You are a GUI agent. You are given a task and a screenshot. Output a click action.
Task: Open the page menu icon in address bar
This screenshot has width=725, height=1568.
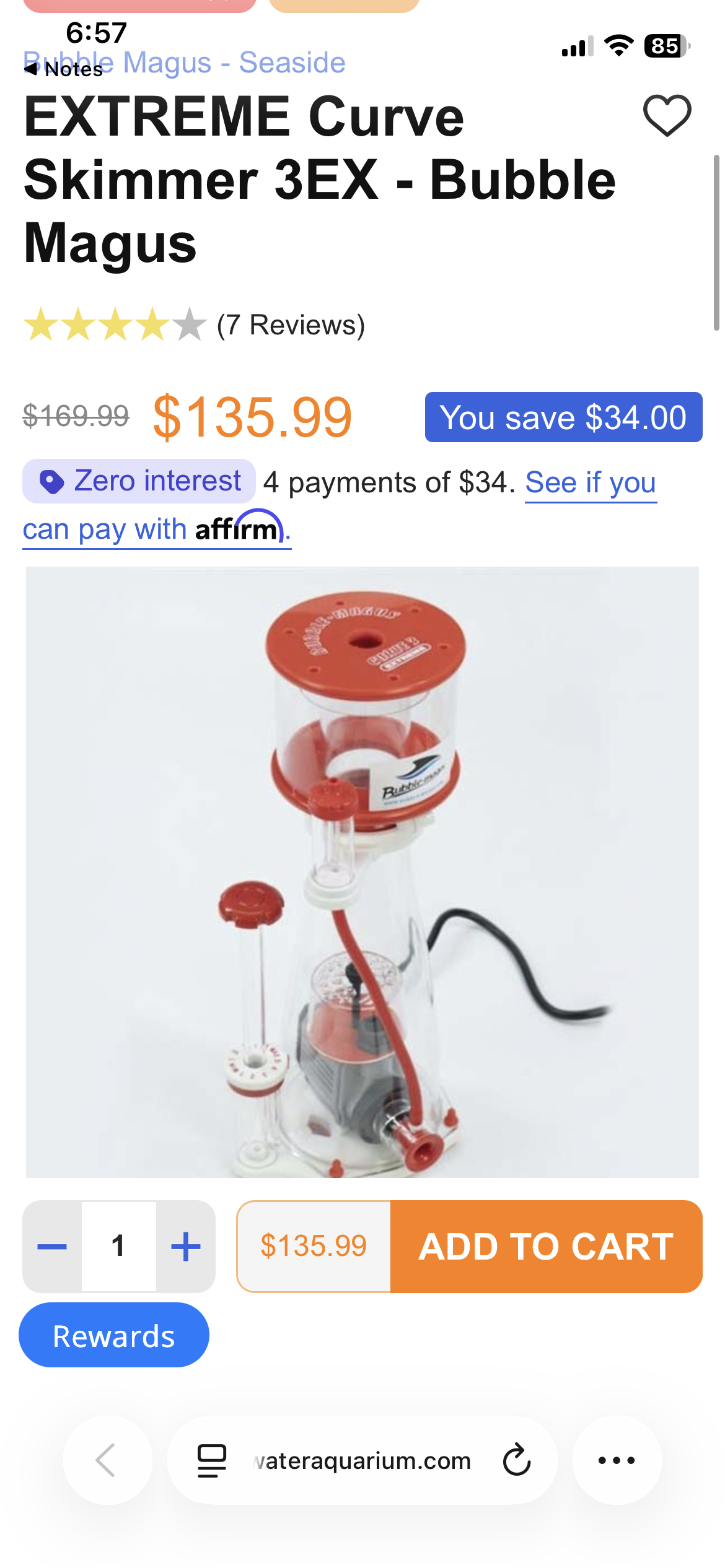tap(211, 1460)
